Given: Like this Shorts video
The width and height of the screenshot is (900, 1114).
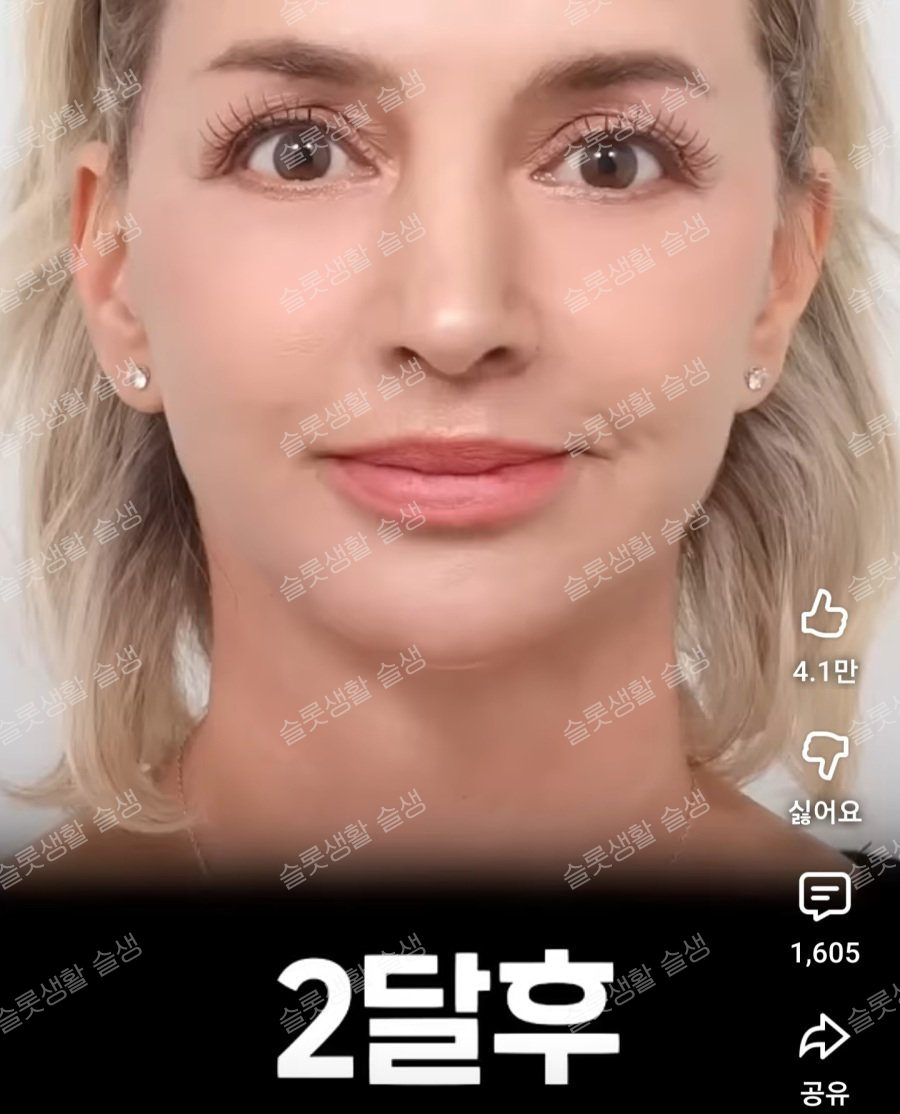Looking at the screenshot, I should click(824, 613).
